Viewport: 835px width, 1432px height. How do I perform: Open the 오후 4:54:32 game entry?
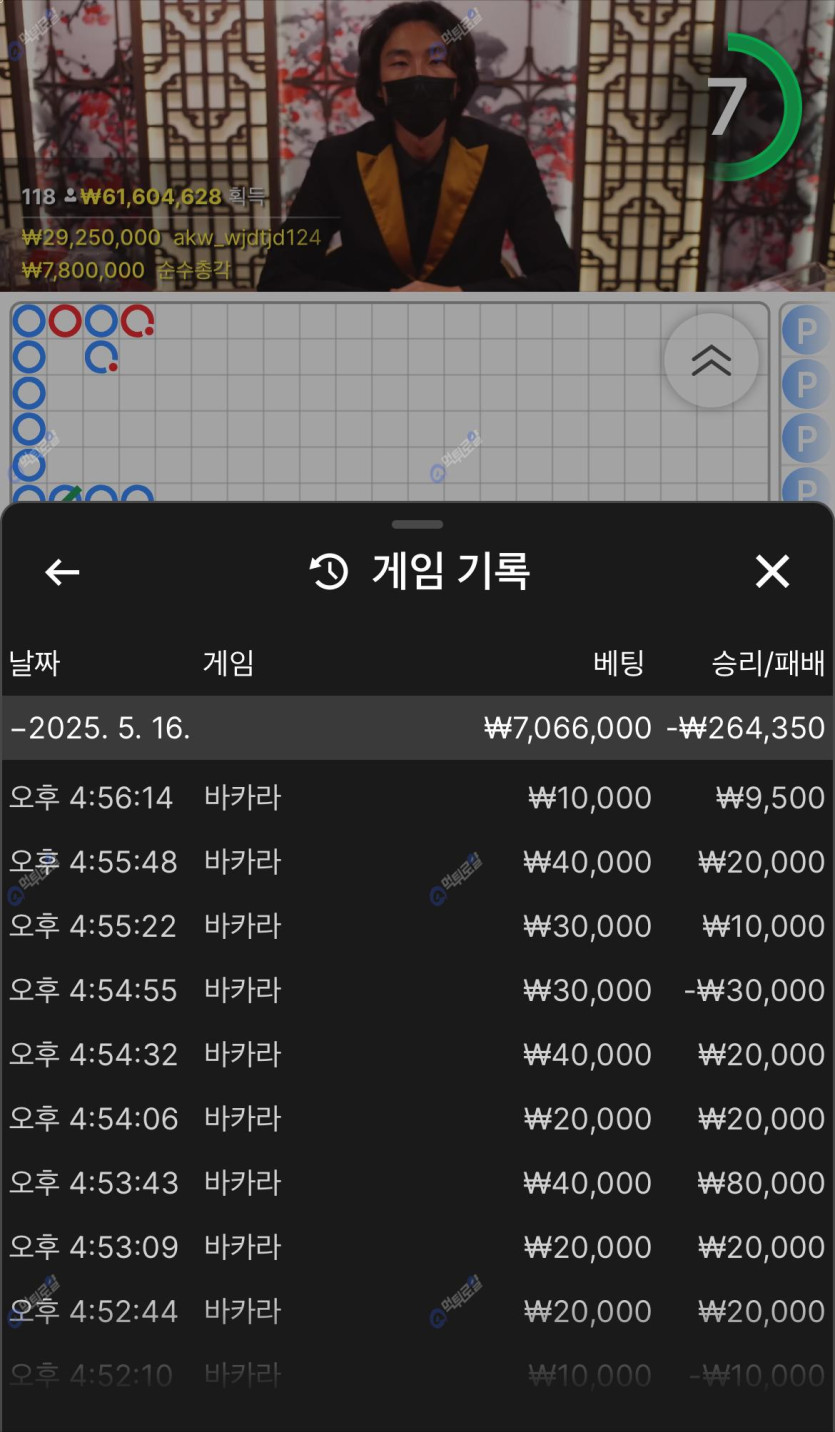pos(417,1054)
